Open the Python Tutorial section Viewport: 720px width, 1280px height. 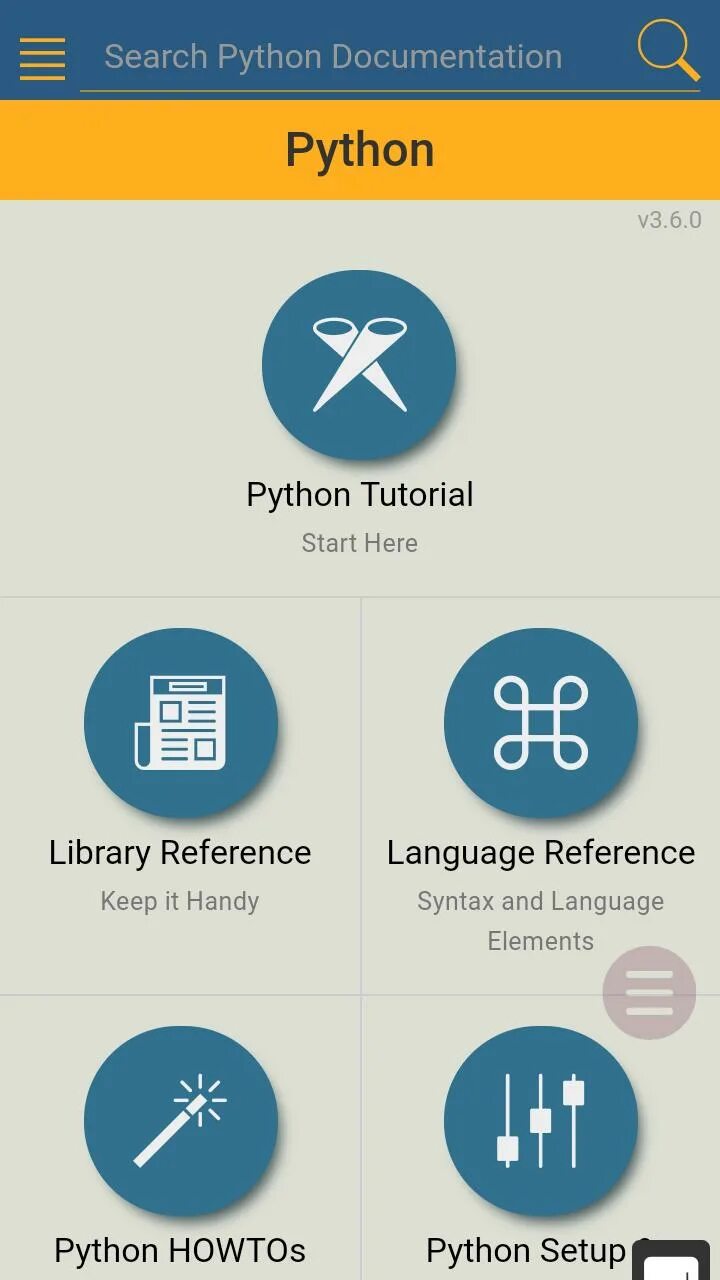359,365
